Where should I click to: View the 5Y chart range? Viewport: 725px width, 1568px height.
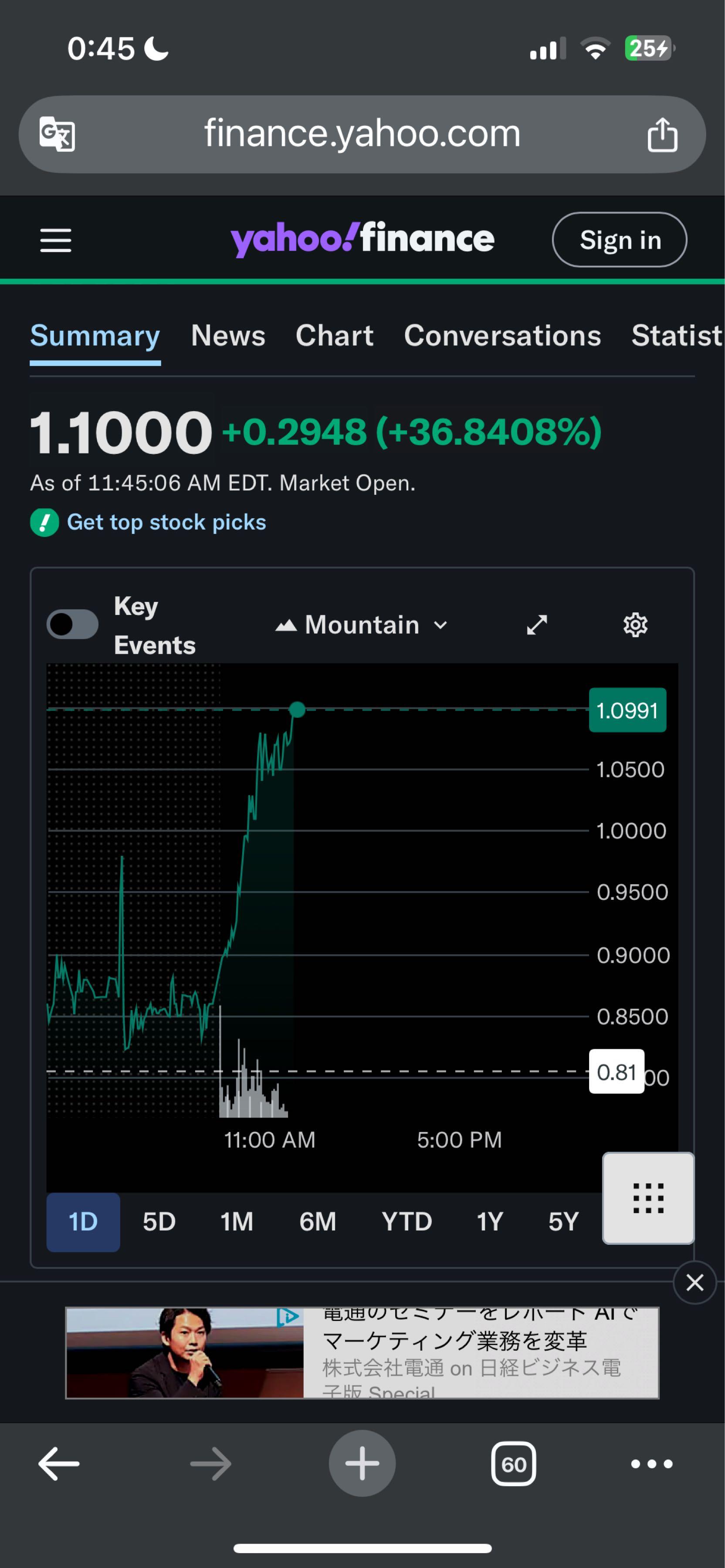tap(563, 1222)
